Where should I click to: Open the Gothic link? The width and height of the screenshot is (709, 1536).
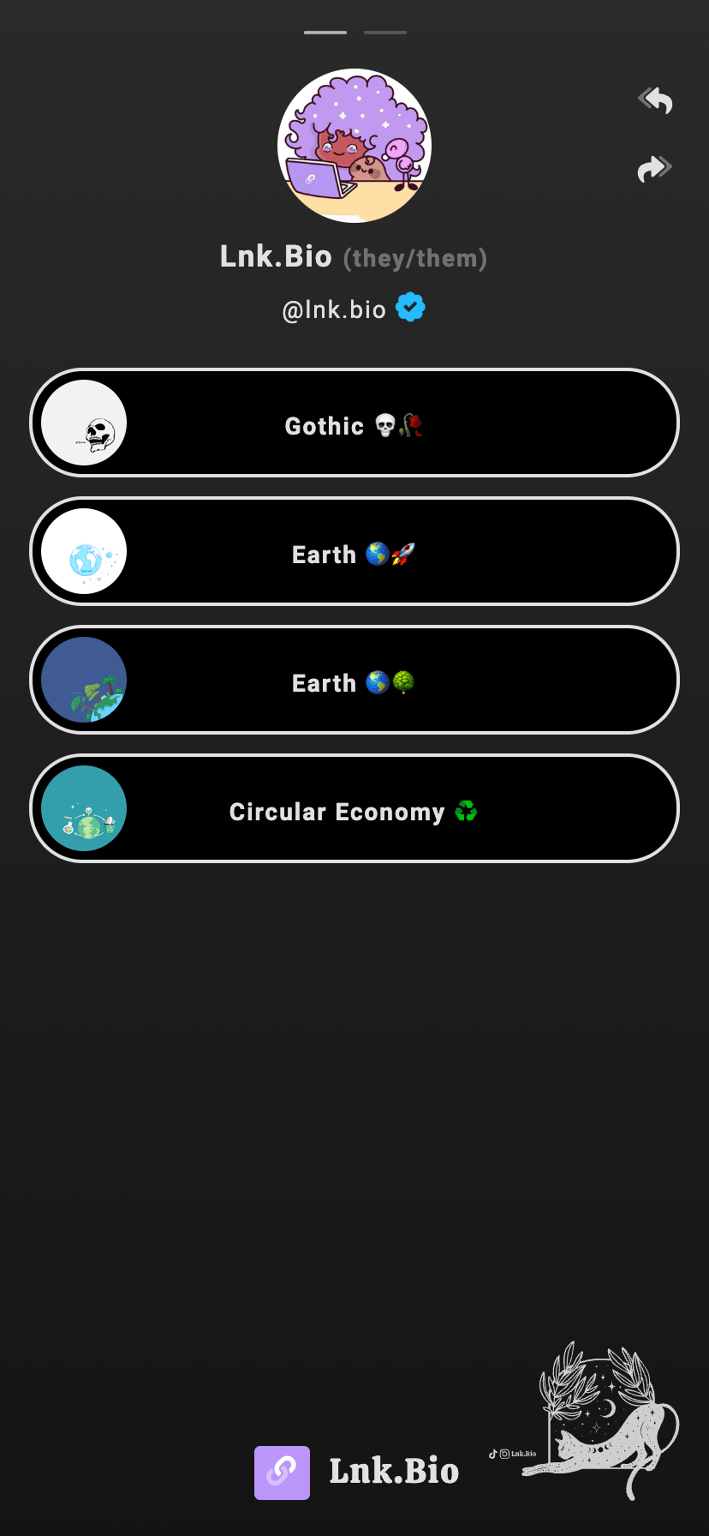(x=354, y=424)
